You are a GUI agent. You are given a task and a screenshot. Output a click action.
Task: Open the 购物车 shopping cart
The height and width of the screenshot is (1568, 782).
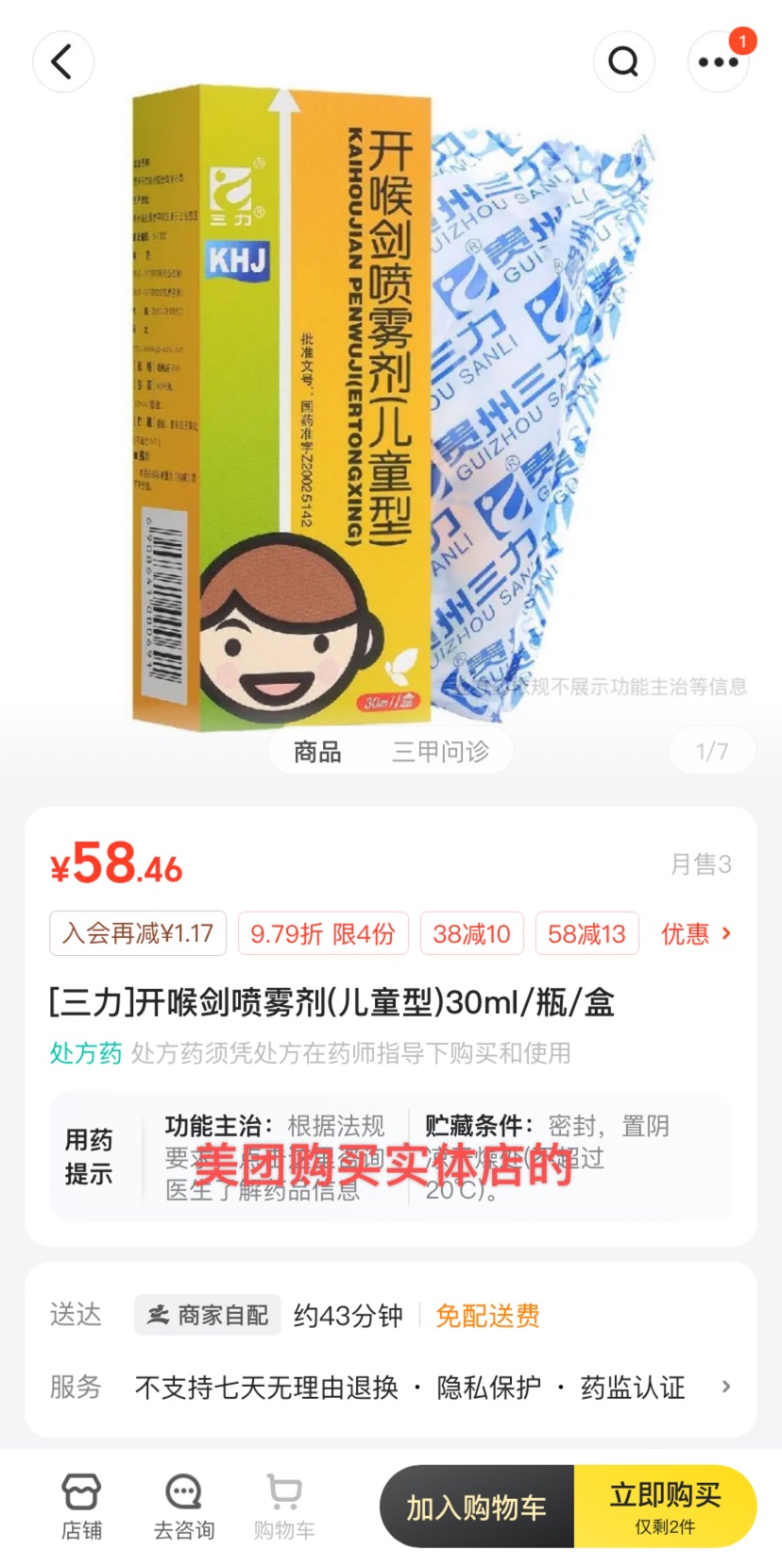pos(283,1507)
